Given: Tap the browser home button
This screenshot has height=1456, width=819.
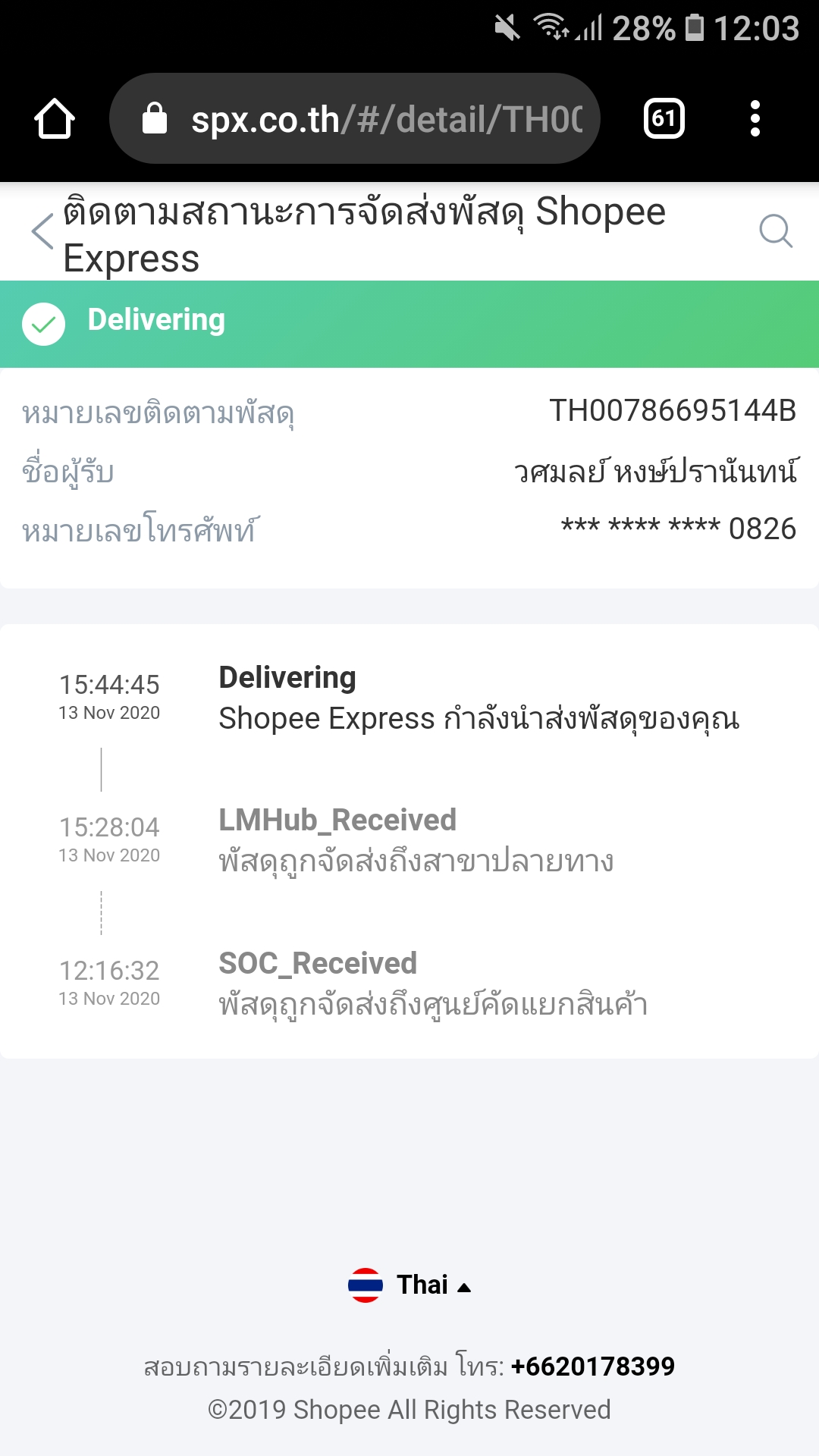Looking at the screenshot, I should 55,118.
